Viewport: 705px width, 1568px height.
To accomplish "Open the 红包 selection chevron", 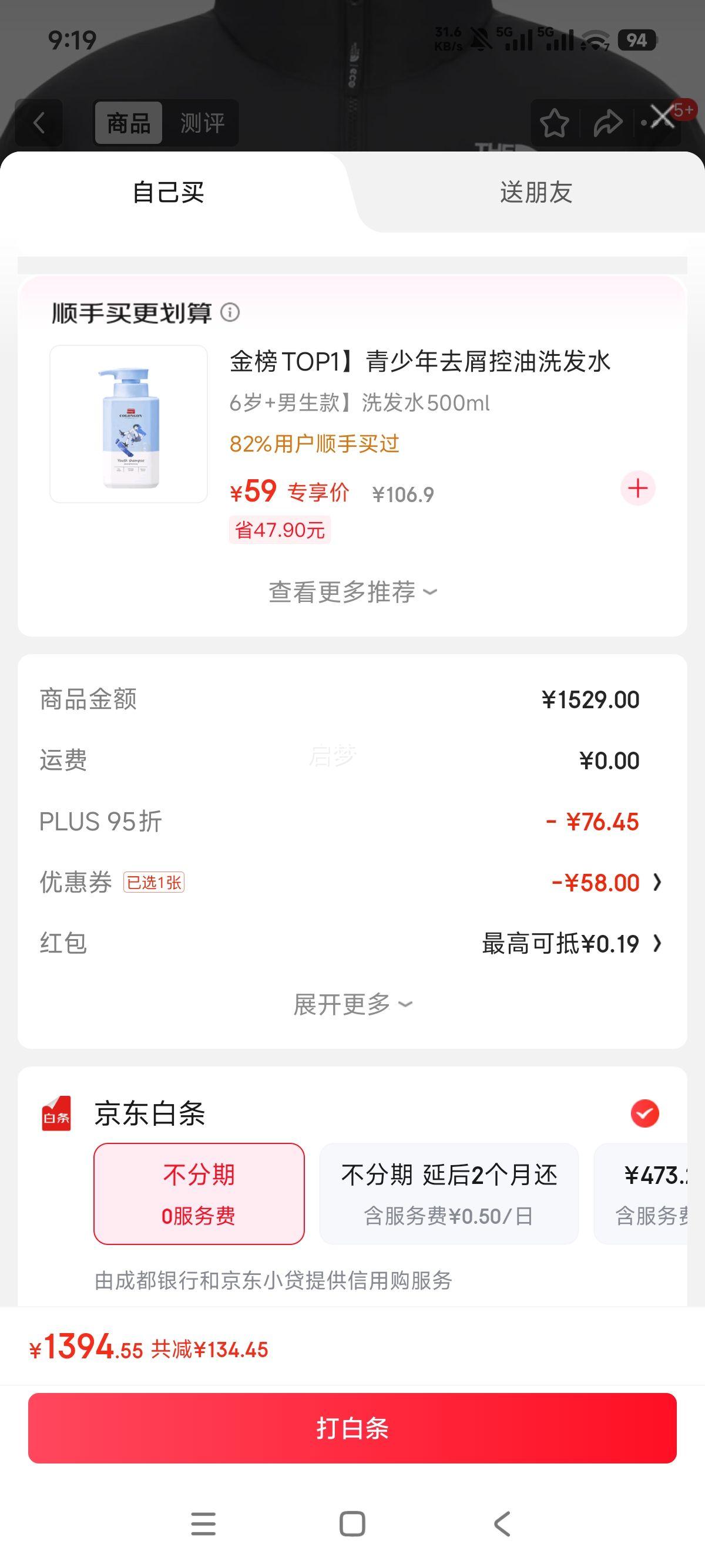I will [657, 944].
